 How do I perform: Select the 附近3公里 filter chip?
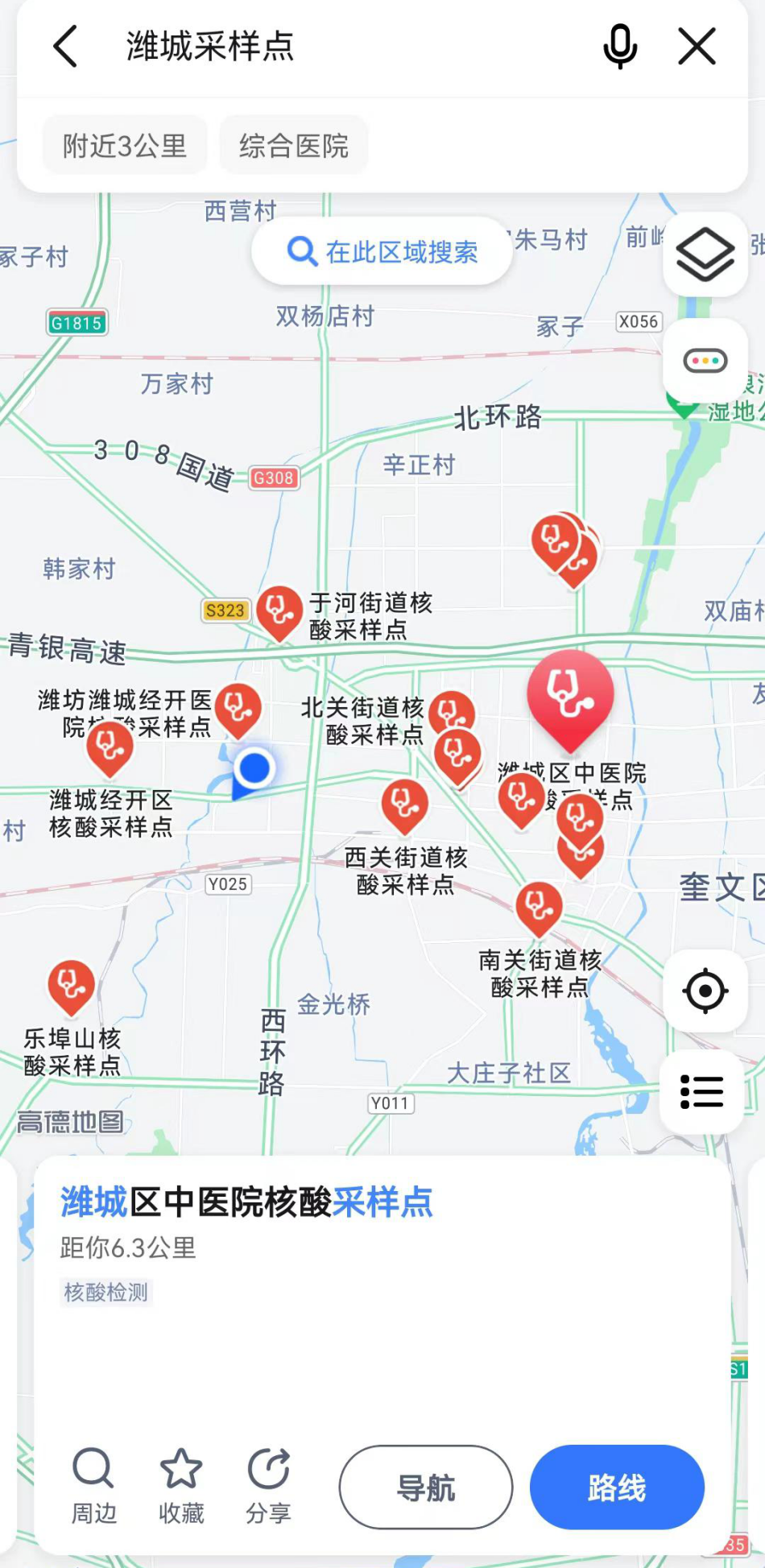coord(125,146)
